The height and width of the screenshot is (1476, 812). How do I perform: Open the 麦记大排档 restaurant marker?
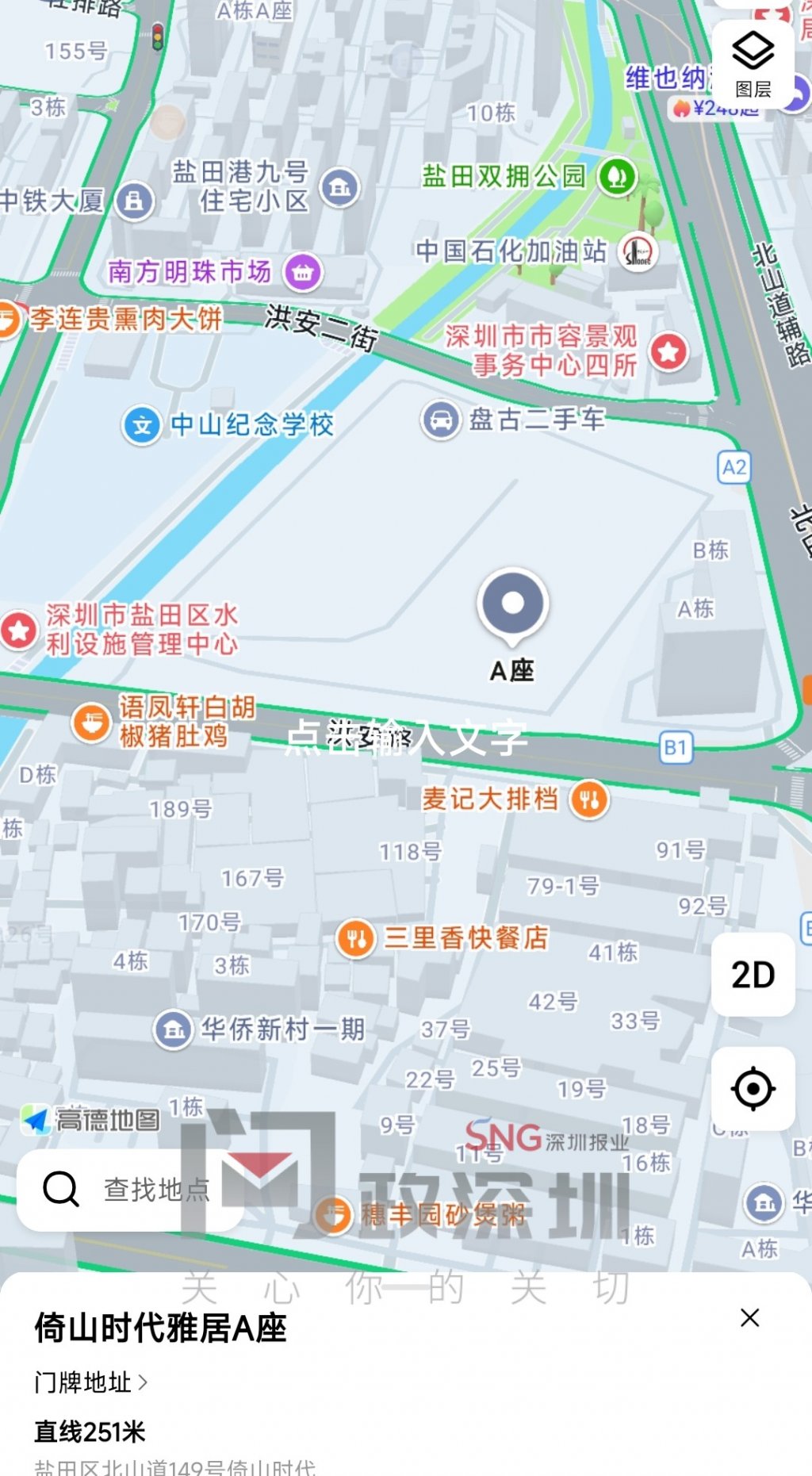(589, 799)
